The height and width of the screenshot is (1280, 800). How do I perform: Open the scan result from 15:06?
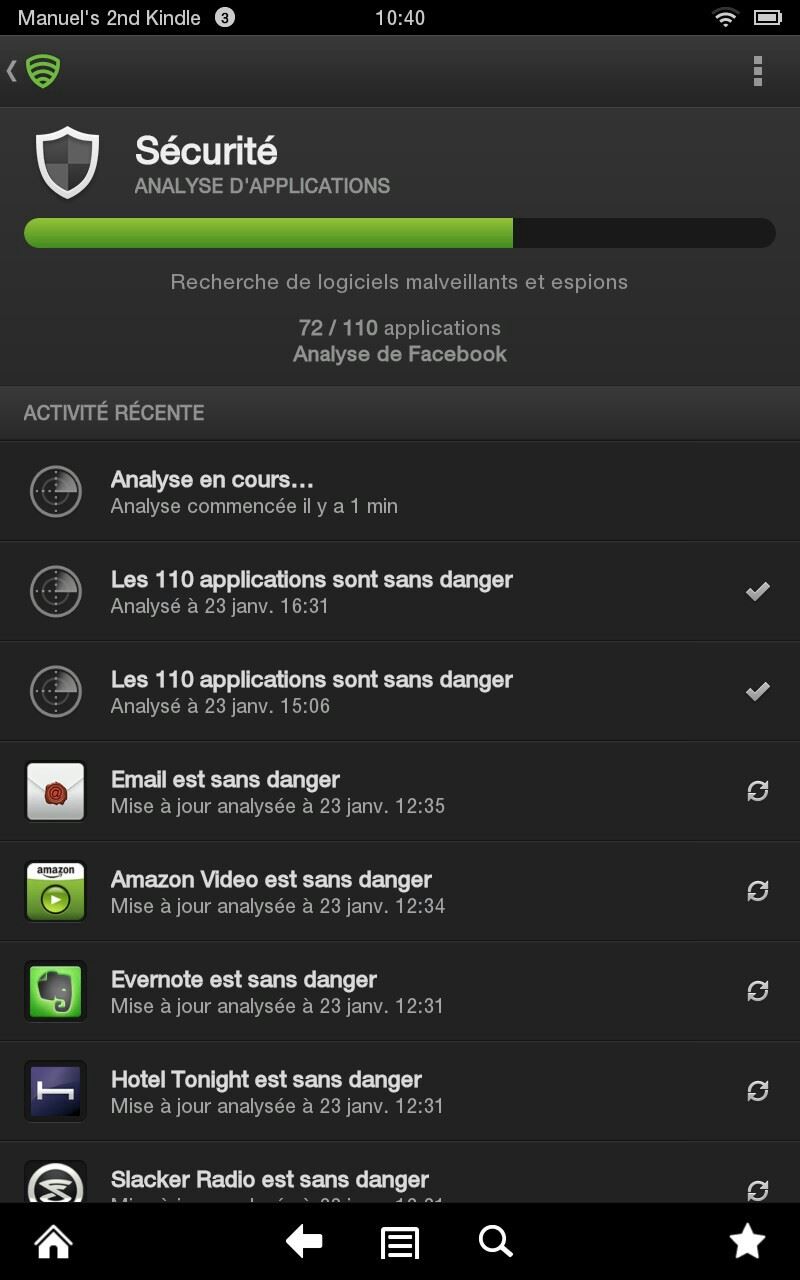pos(400,691)
